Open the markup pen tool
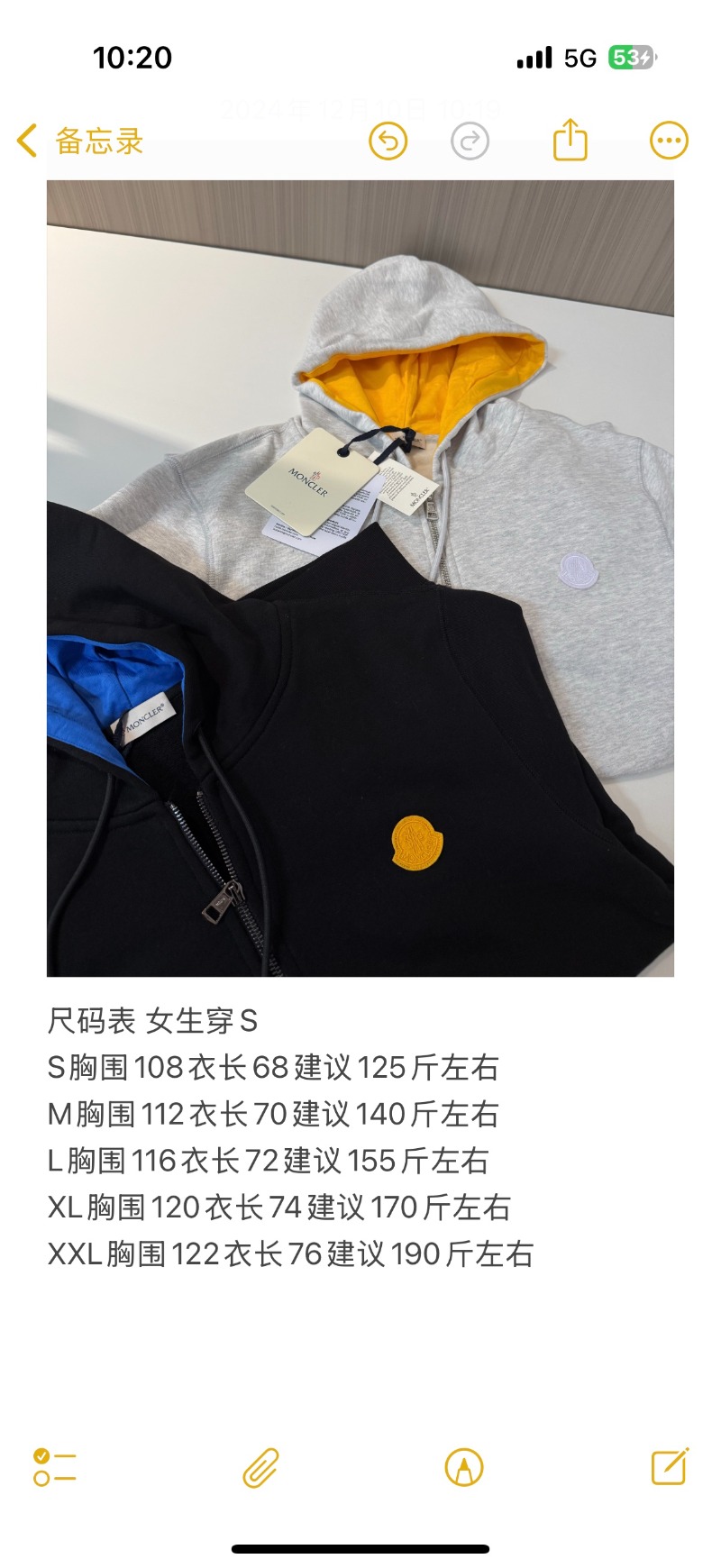 pos(464,1468)
